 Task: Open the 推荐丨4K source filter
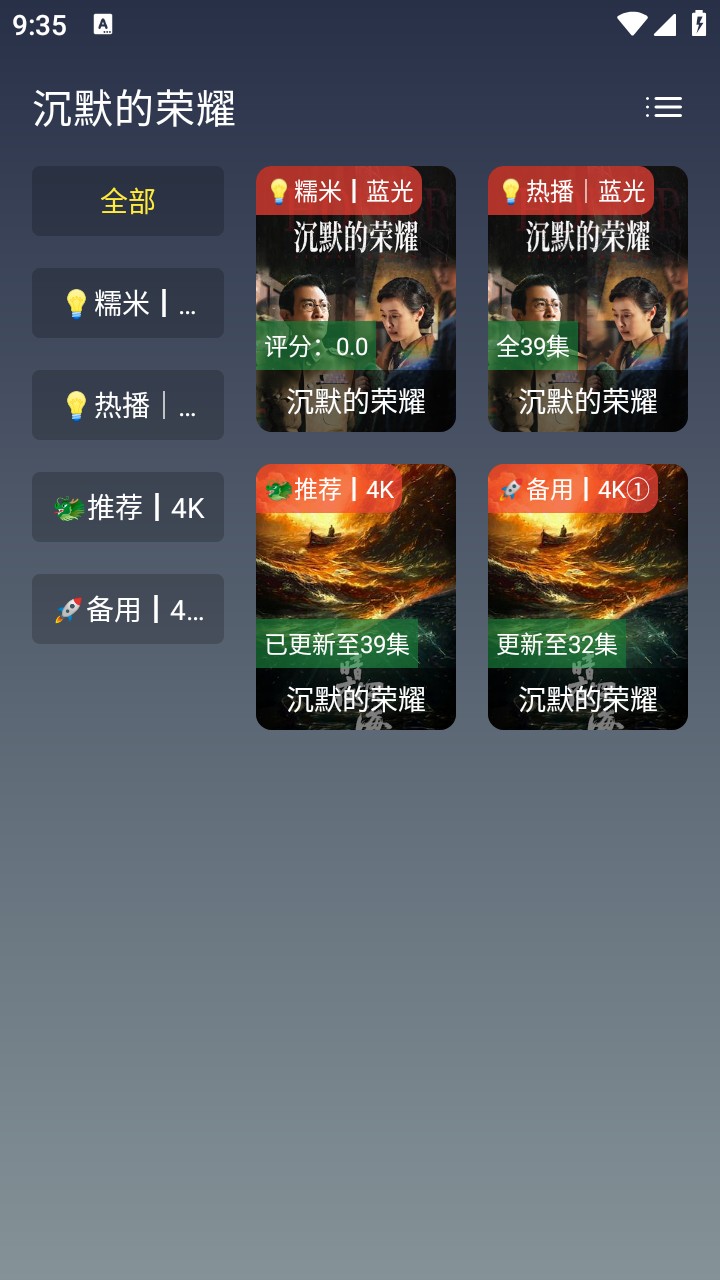point(127,507)
